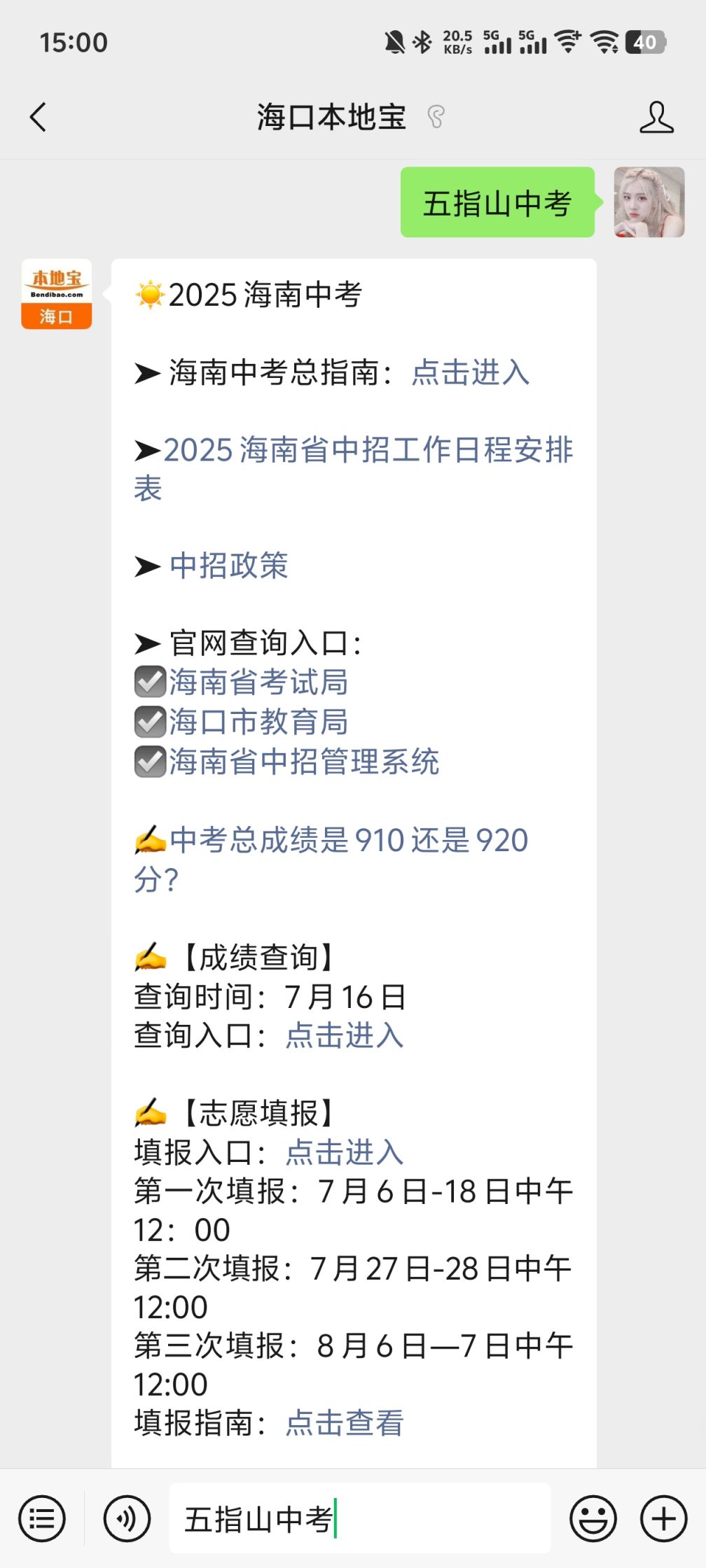Screen dimensions: 706x1568
Task: Tap 填报入口 点击进入 link
Action: (345, 1152)
